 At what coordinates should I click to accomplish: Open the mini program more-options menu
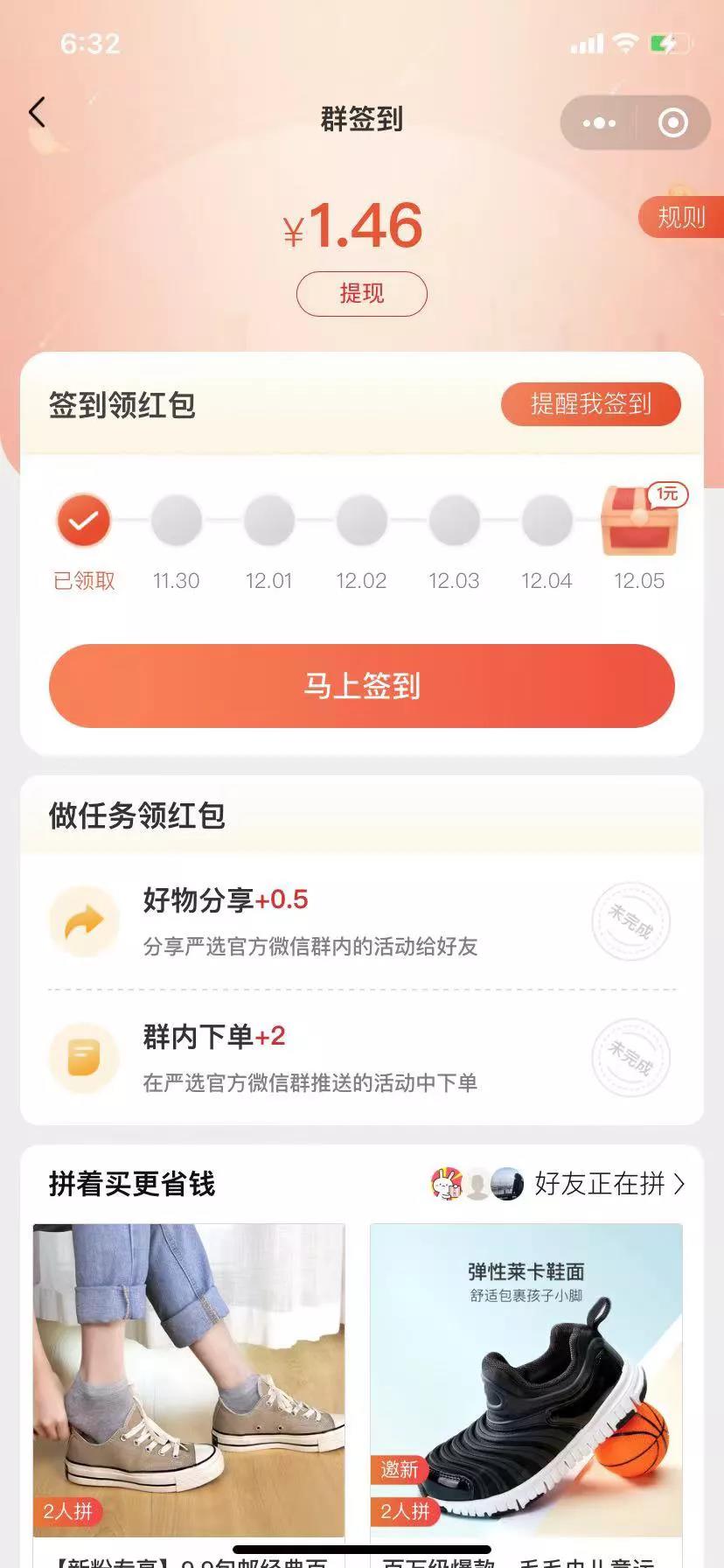tap(599, 123)
